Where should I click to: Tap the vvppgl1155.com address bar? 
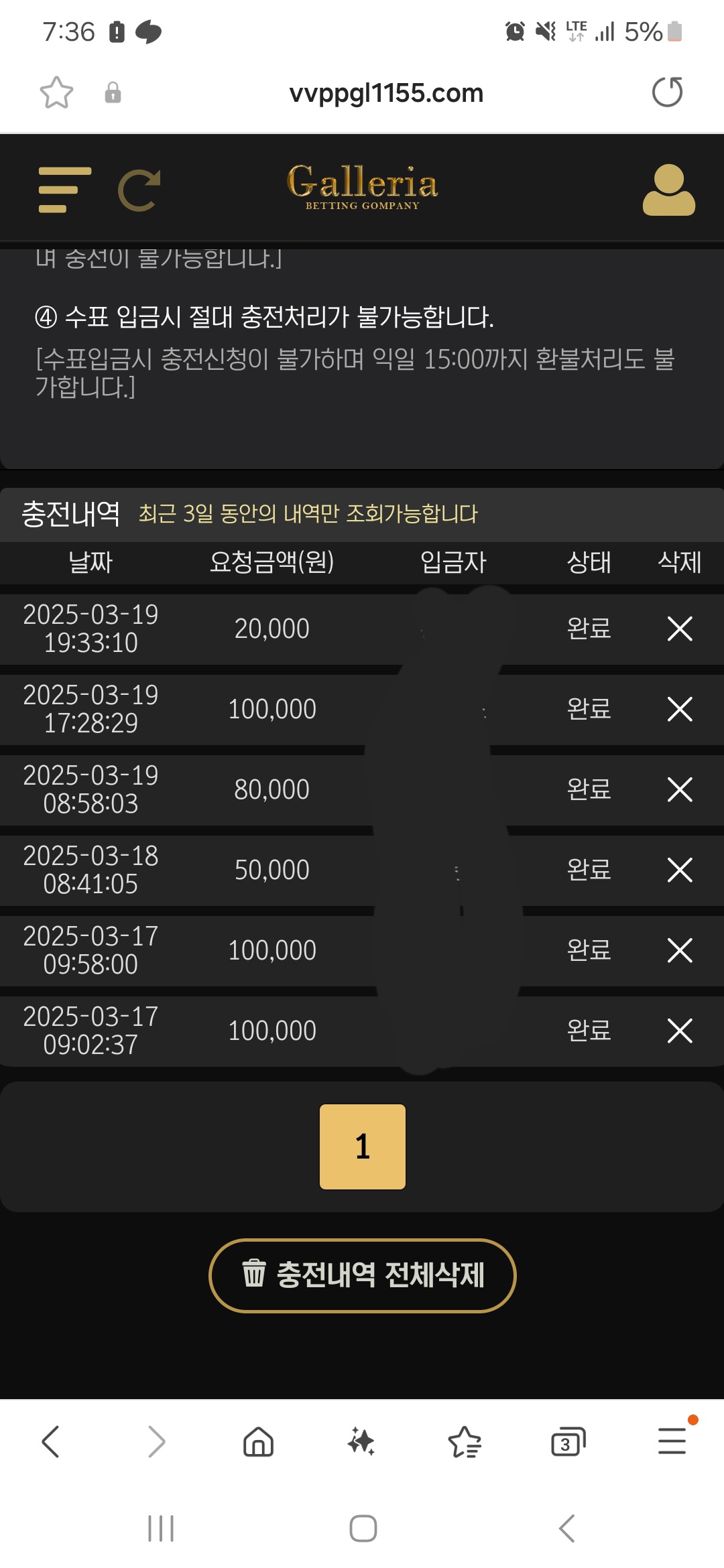pos(385,93)
